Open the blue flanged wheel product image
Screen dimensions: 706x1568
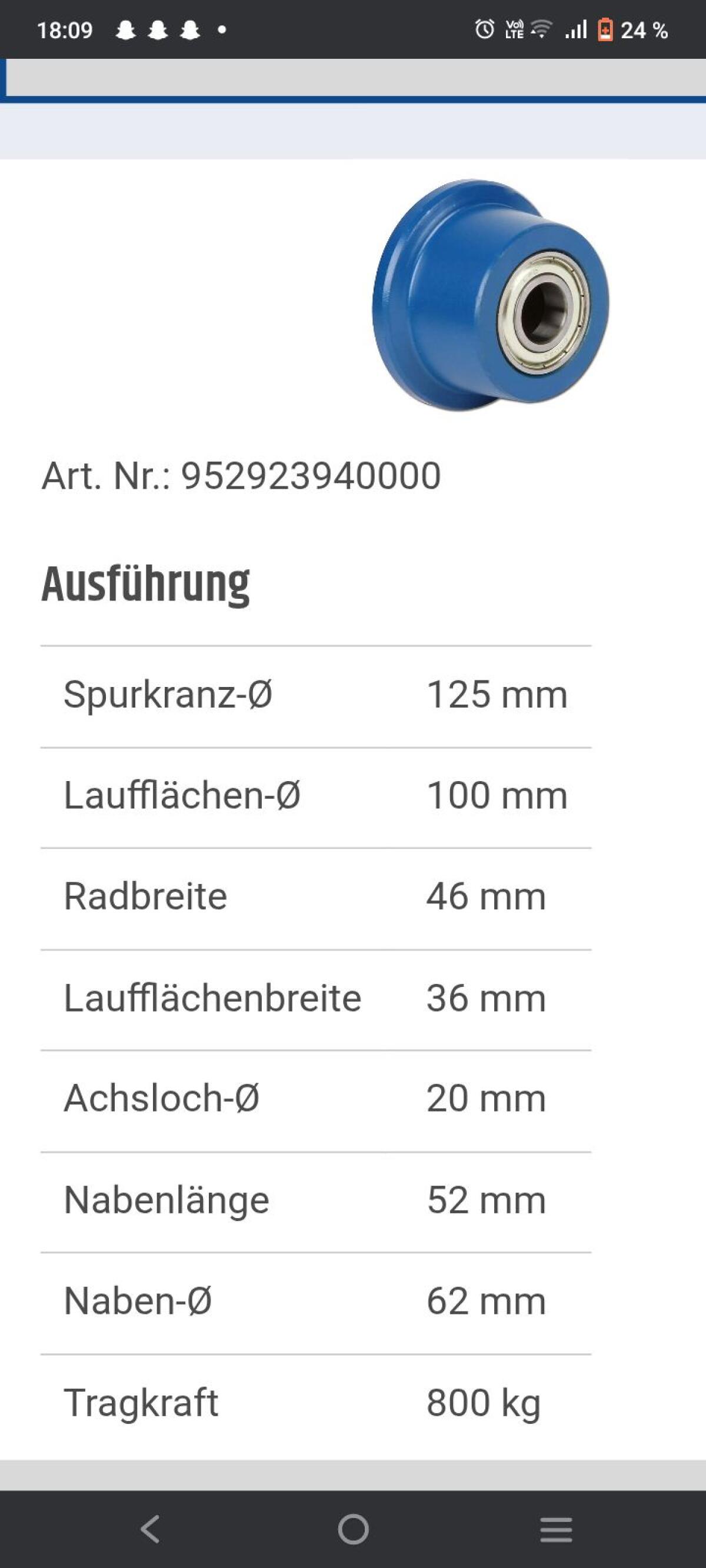pyautogui.click(x=490, y=296)
